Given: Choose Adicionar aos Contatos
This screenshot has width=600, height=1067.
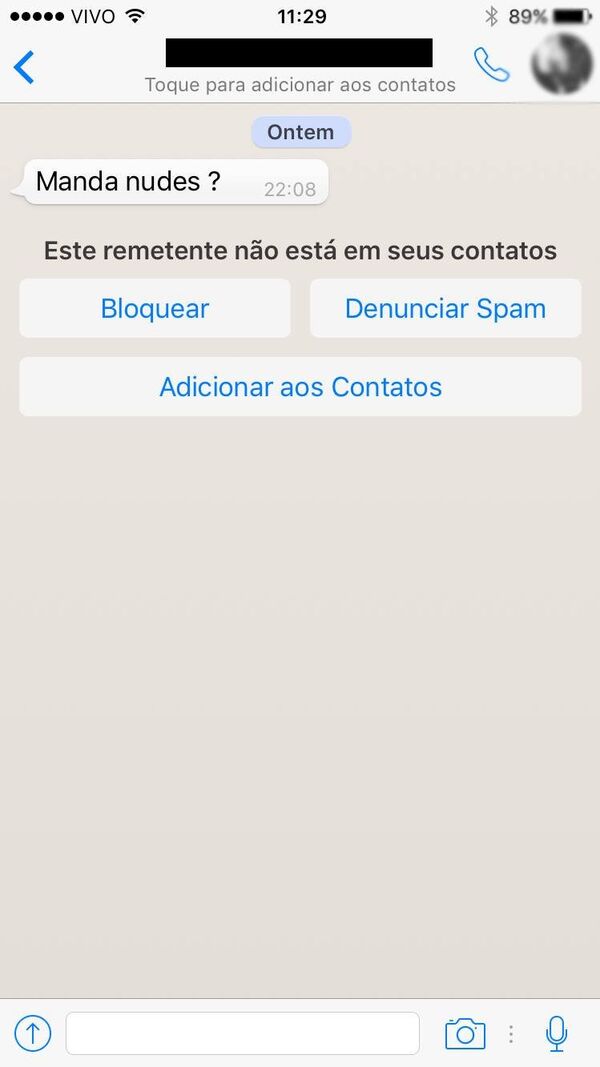Looking at the screenshot, I should 300,387.
